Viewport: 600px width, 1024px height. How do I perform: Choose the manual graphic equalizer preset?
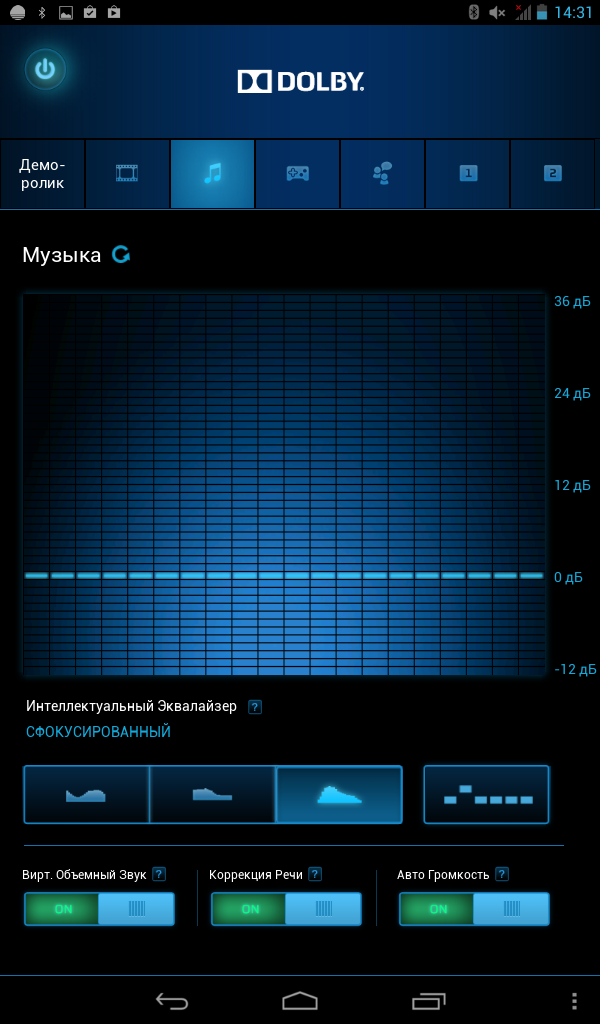(486, 795)
